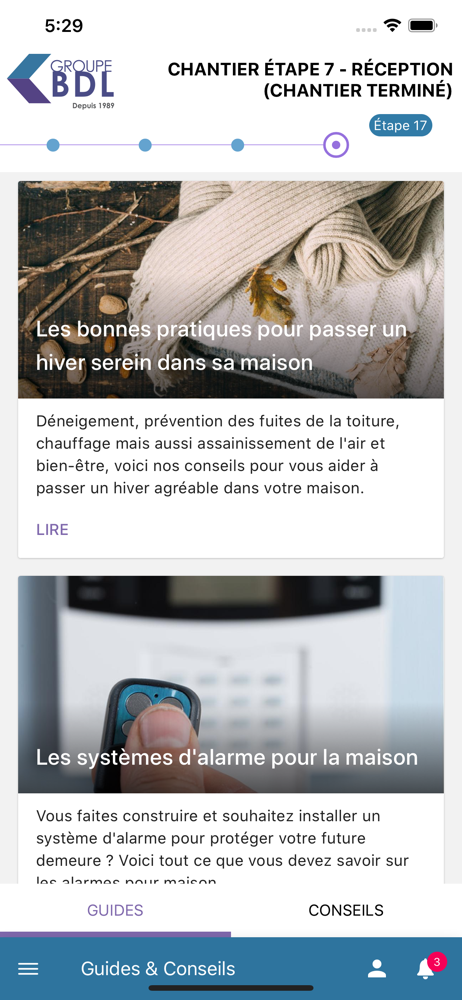Screen dimensions: 462x1000
Task: Open the hamburger menu
Action: pyautogui.click(x=28, y=969)
